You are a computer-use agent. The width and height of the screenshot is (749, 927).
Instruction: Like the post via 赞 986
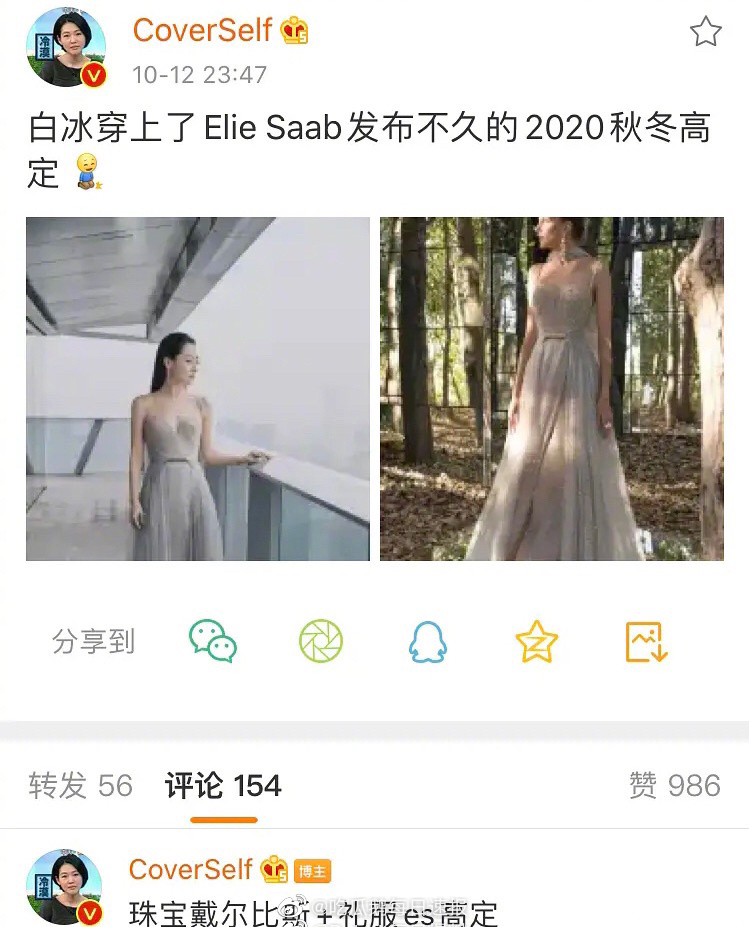tap(674, 786)
